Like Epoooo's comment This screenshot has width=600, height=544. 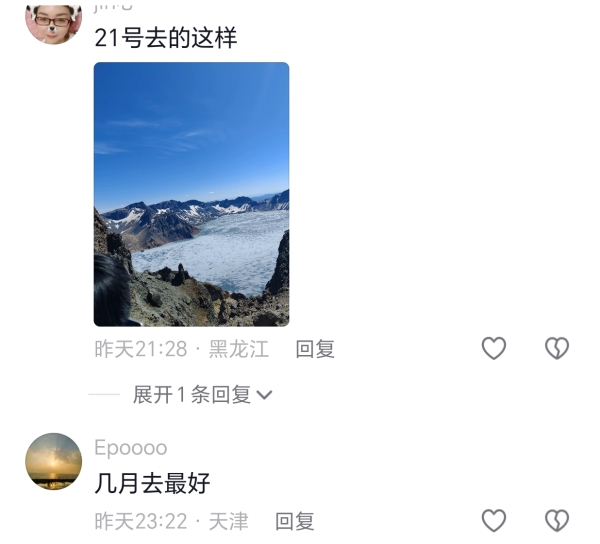[494, 520]
